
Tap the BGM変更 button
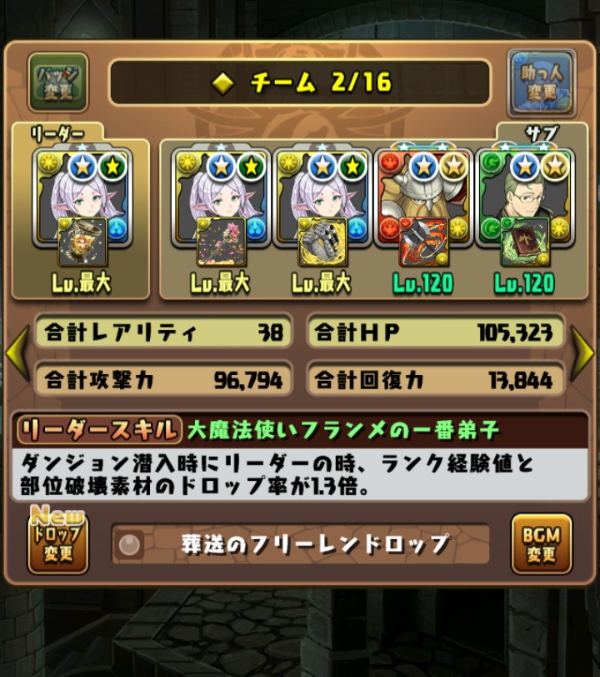[x=541, y=543]
